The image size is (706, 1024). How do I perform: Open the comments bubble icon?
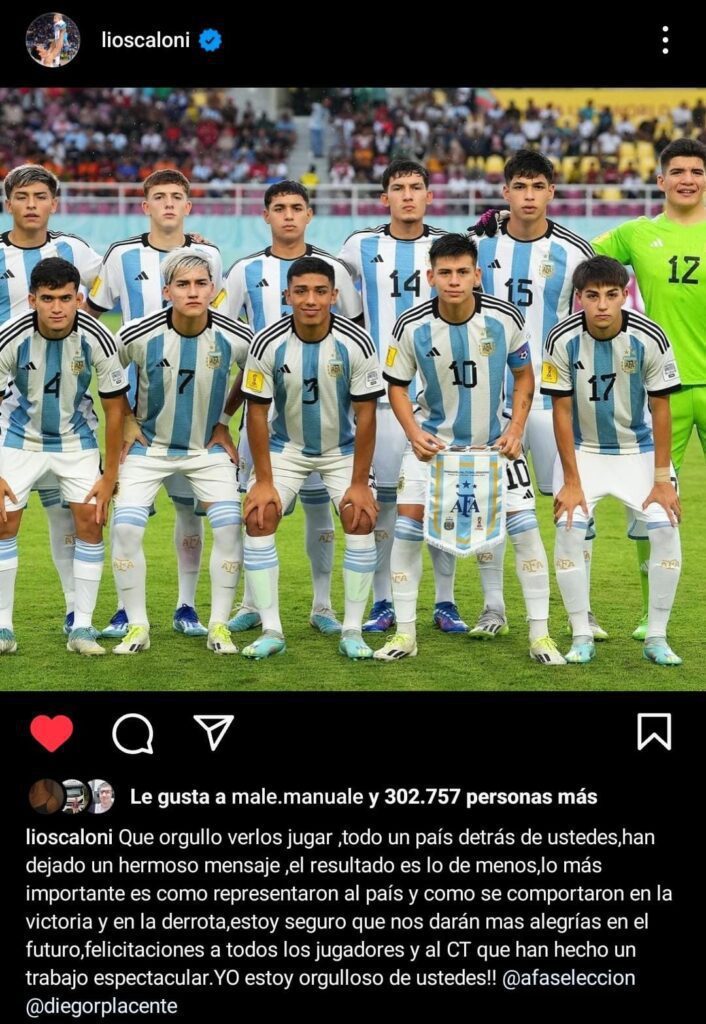point(132,733)
